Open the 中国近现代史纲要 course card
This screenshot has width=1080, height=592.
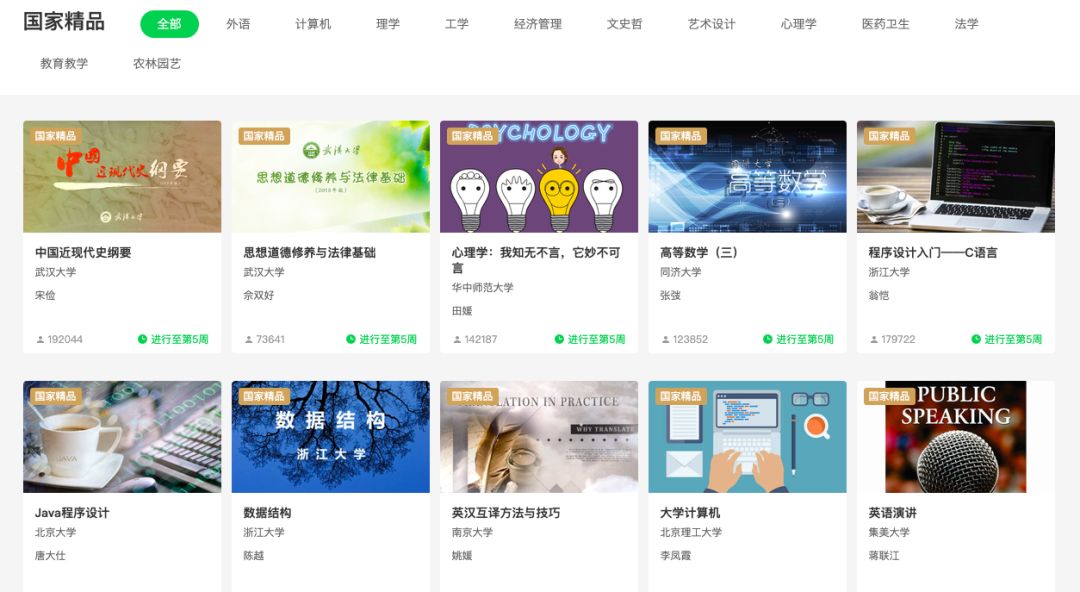point(83,253)
